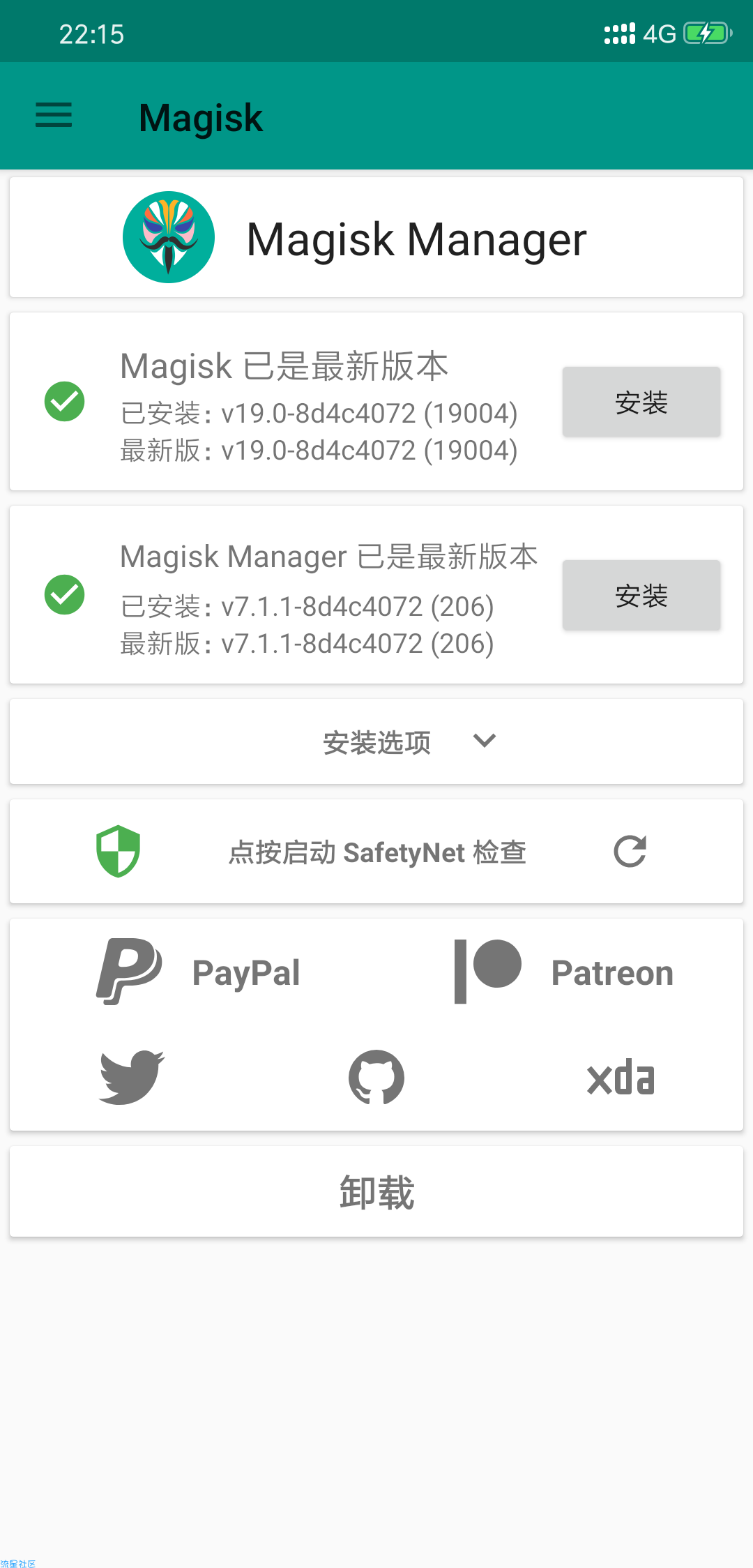This screenshot has width=753, height=1568.
Task: Tap the 卸载 uninstall button
Action: coord(376,1191)
